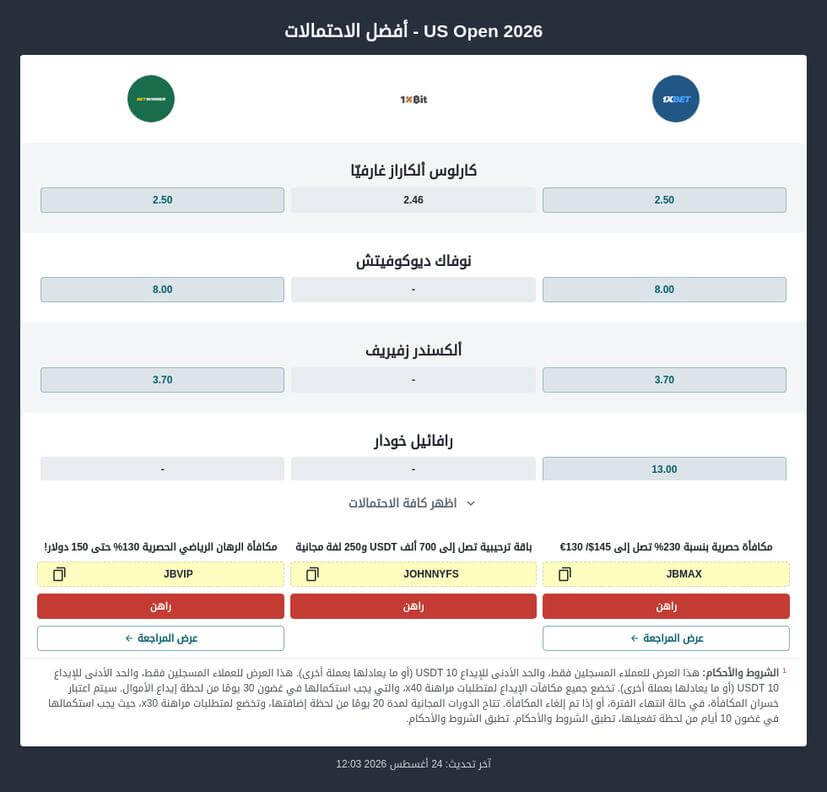Expand 'اظهر كافة الاحتمالات' to show all odds
827x792 pixels.
412,503
